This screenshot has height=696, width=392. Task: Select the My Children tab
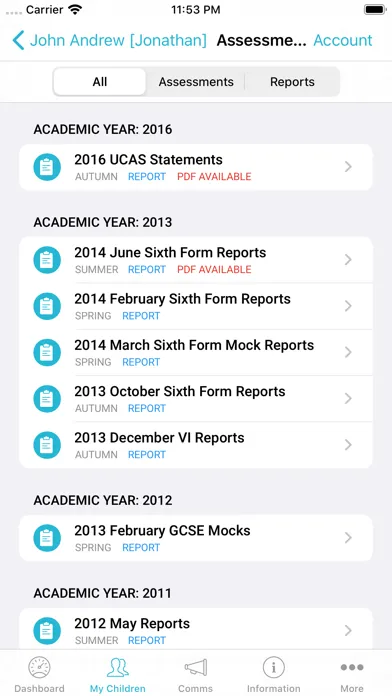pos(118,675)
